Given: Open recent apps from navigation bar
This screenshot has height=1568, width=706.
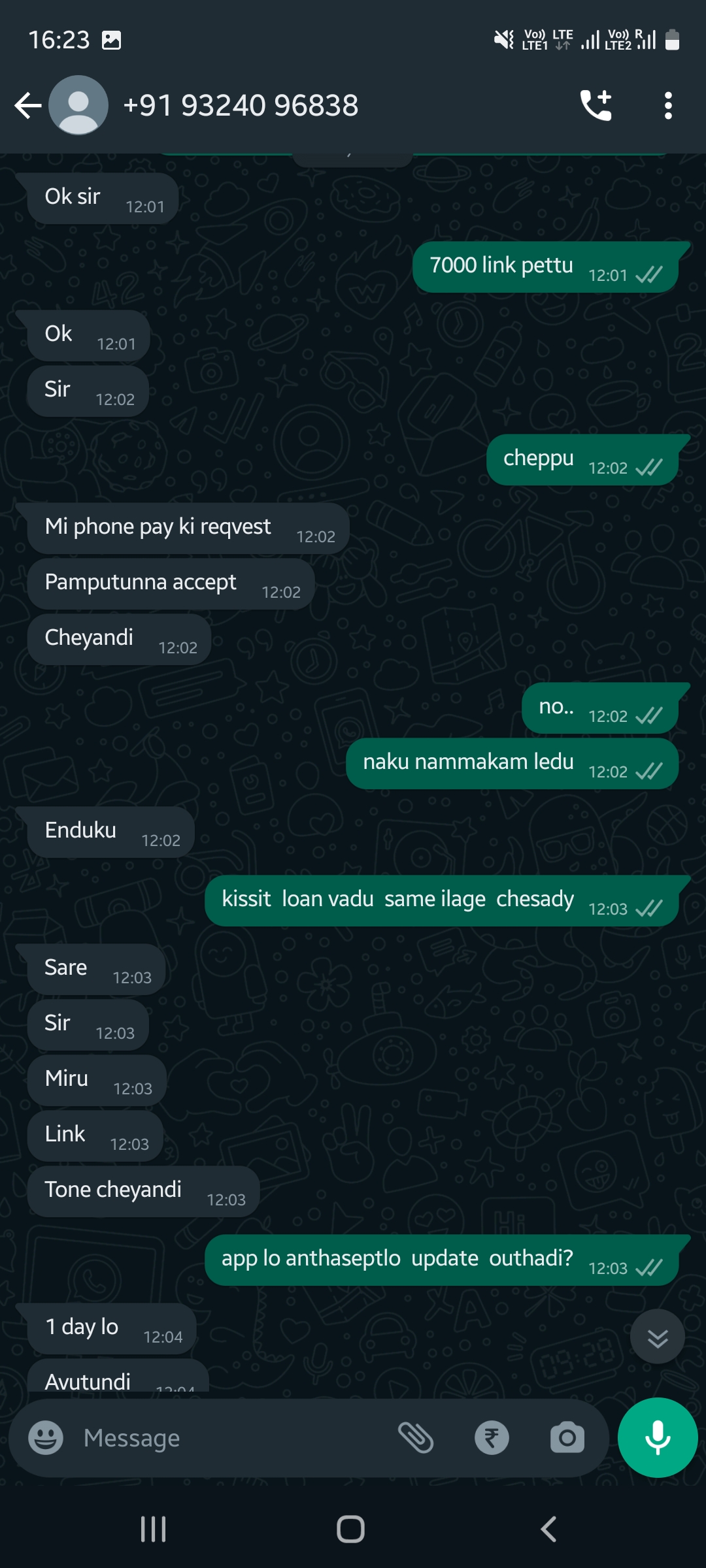Looking at the screenshot, I should pyautogui.click(x=154, y=1529).
